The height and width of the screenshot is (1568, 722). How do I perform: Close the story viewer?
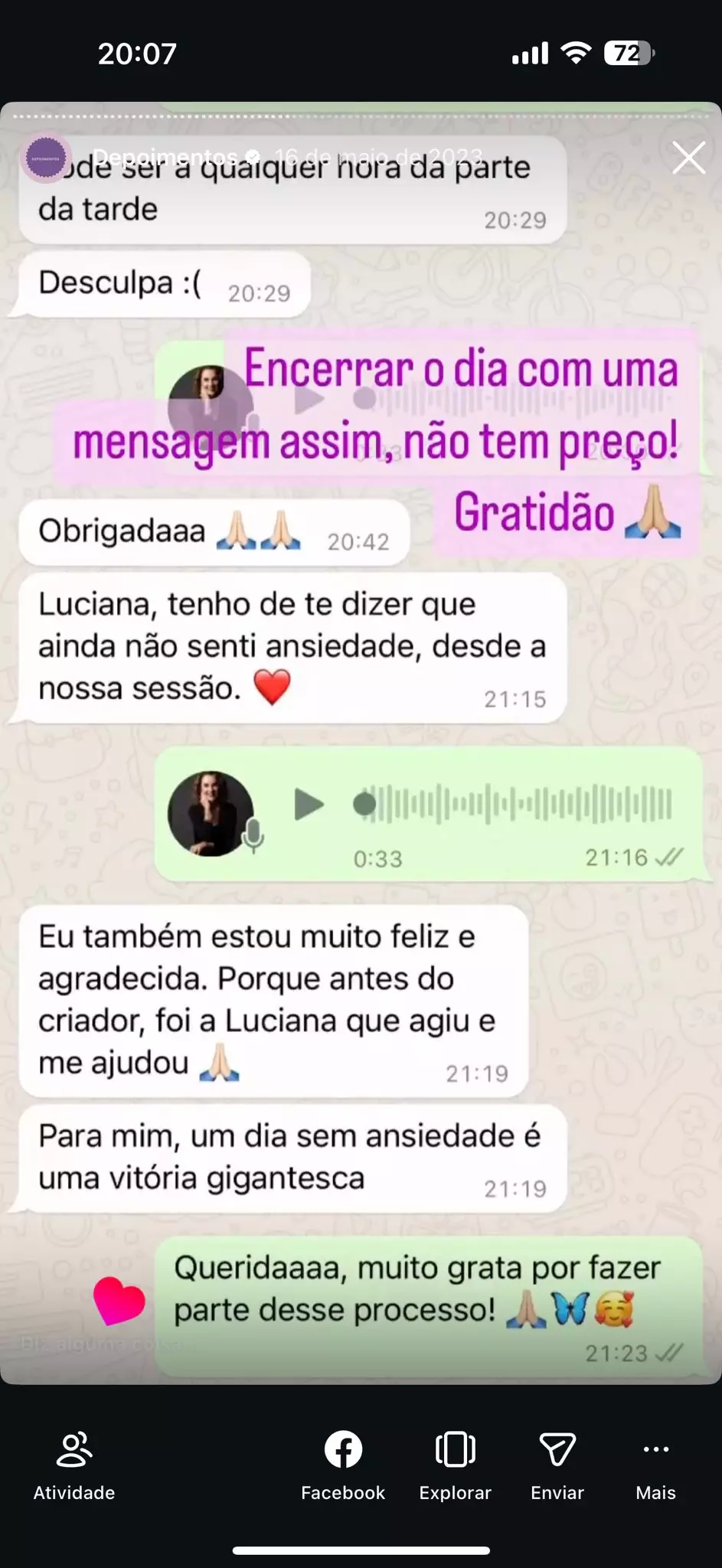(x=688, y=158)
